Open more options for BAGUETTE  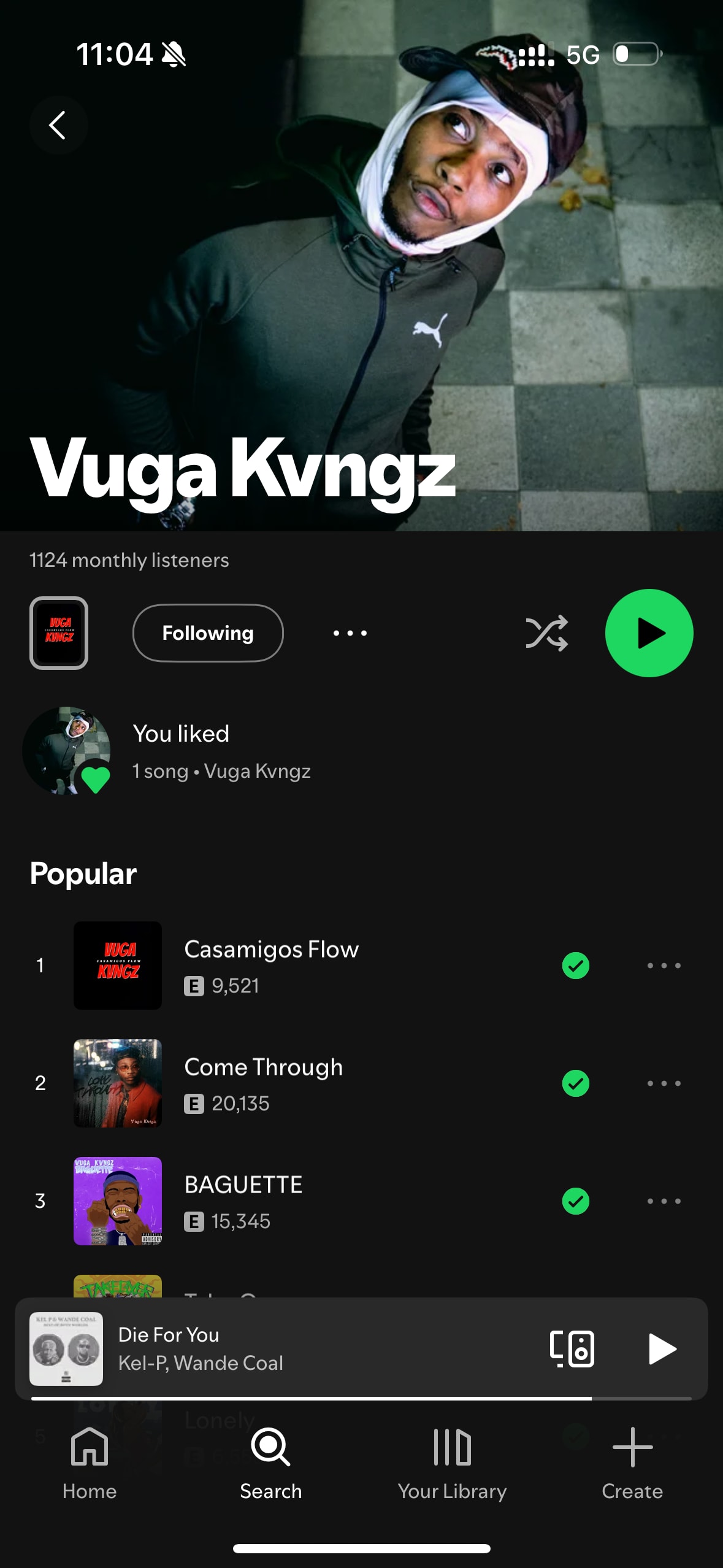pos(664,1201)
